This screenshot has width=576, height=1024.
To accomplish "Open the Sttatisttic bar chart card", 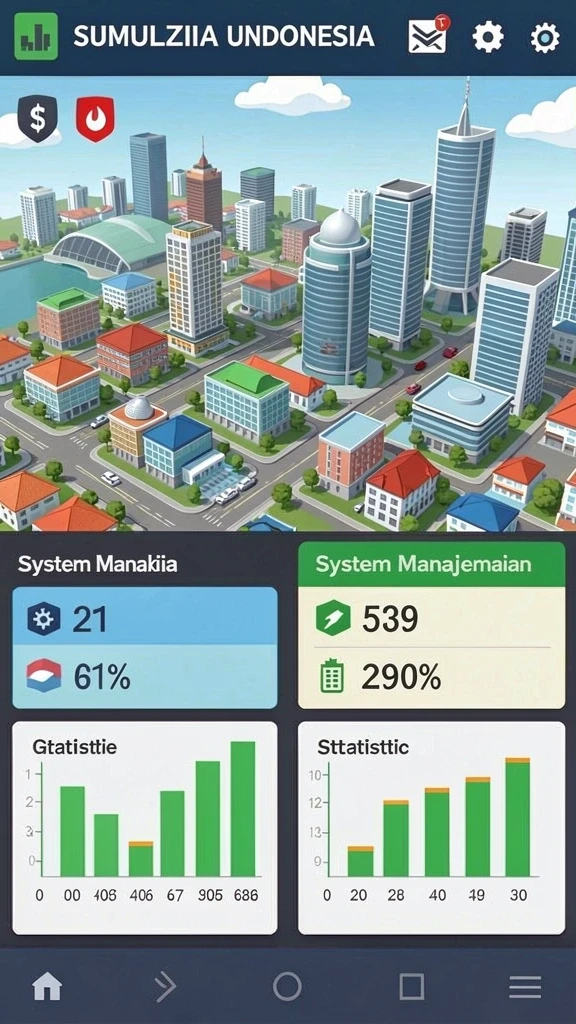I will (x=432, y=827).
